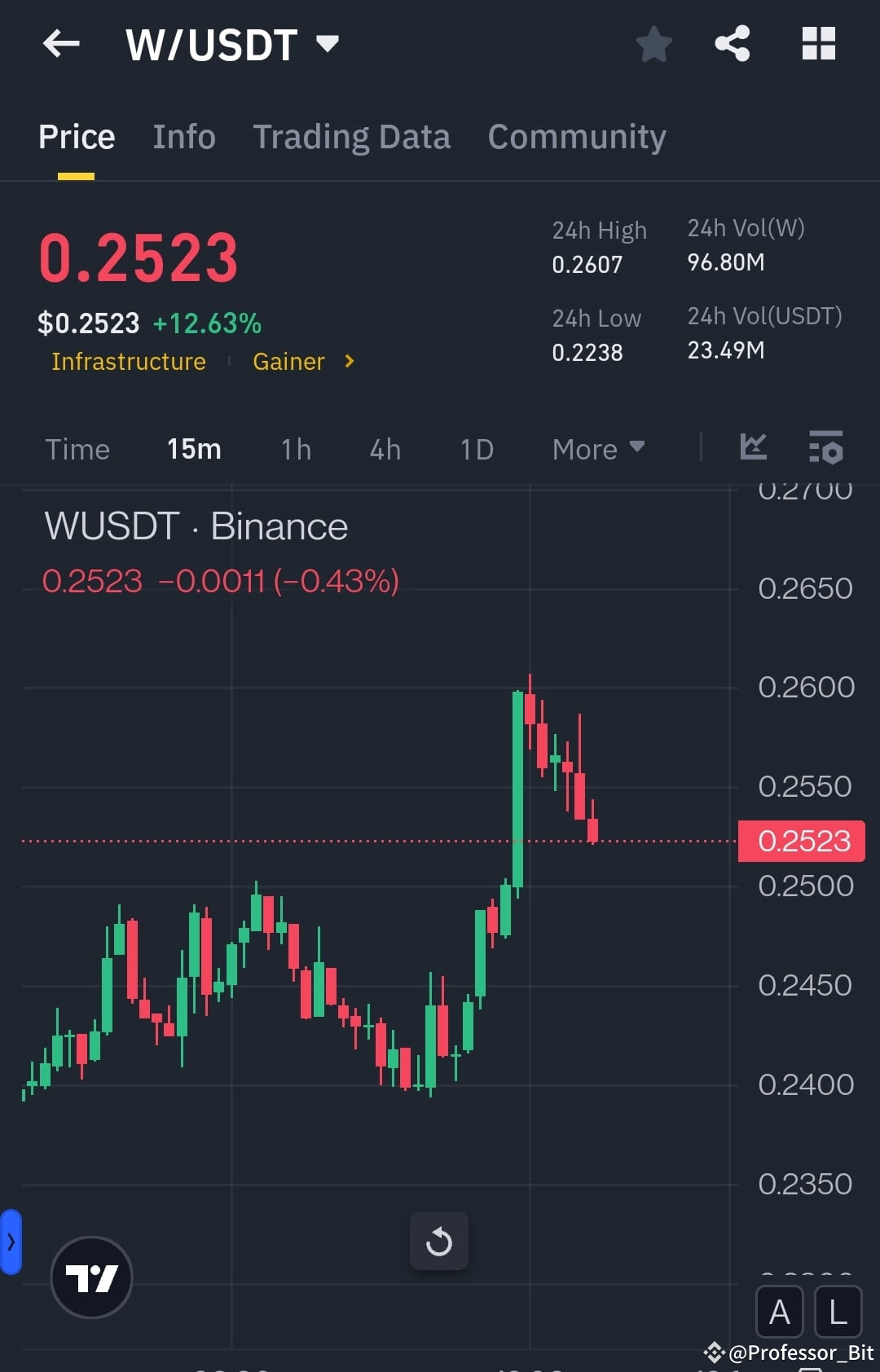Add W/USDT to favorites via star icon
Screen dimensions: 880x1372
[653, 45]
